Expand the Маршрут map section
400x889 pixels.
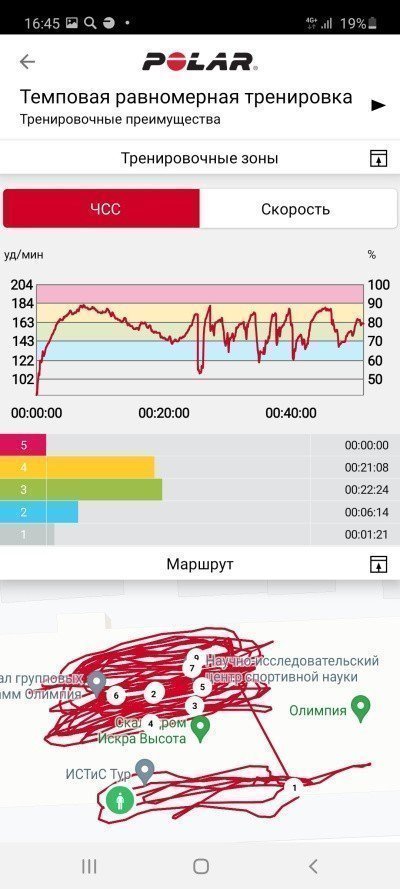coord(378,564)
